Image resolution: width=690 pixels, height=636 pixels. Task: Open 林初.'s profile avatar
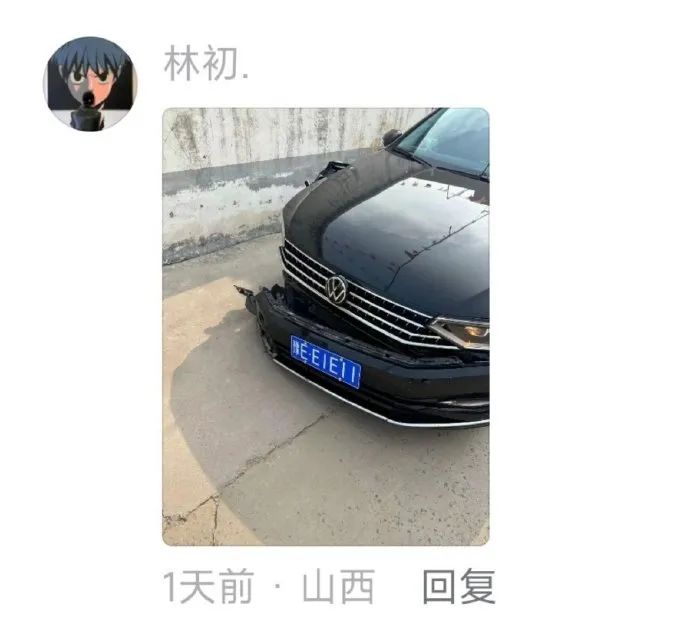tap(90, 84)
